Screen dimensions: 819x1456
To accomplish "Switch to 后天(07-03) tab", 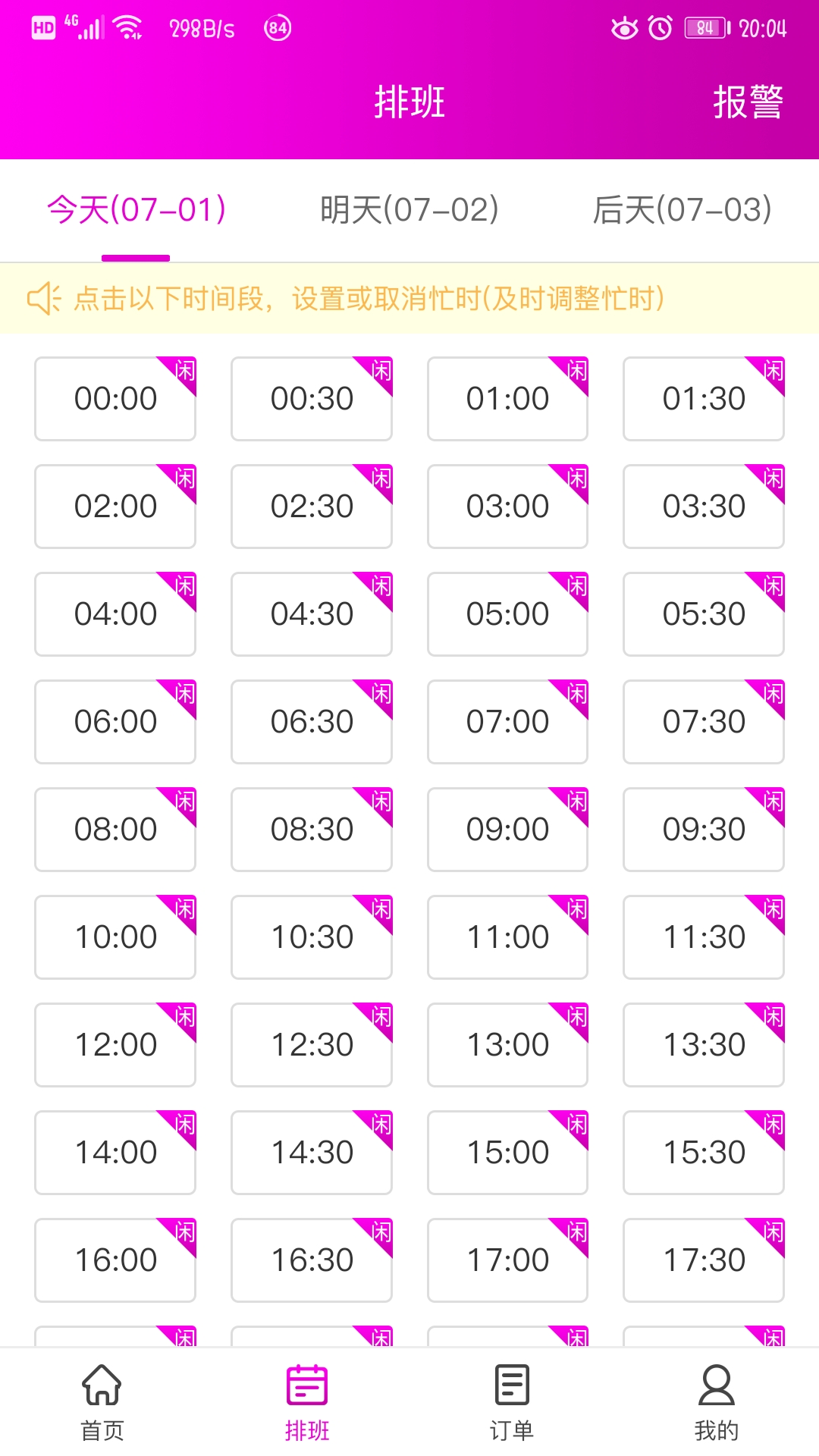I will point(682,210).
